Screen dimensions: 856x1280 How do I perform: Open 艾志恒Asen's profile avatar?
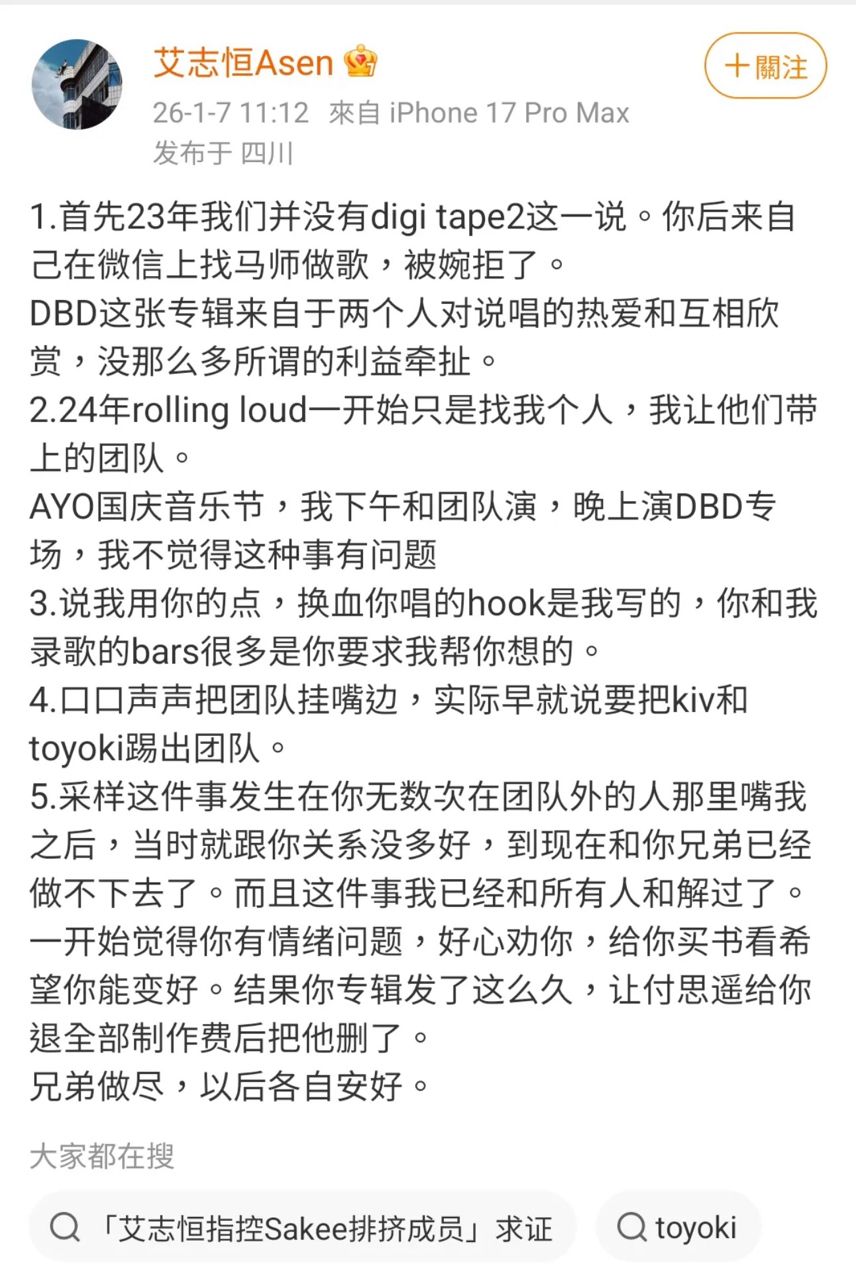click(77, 84)
